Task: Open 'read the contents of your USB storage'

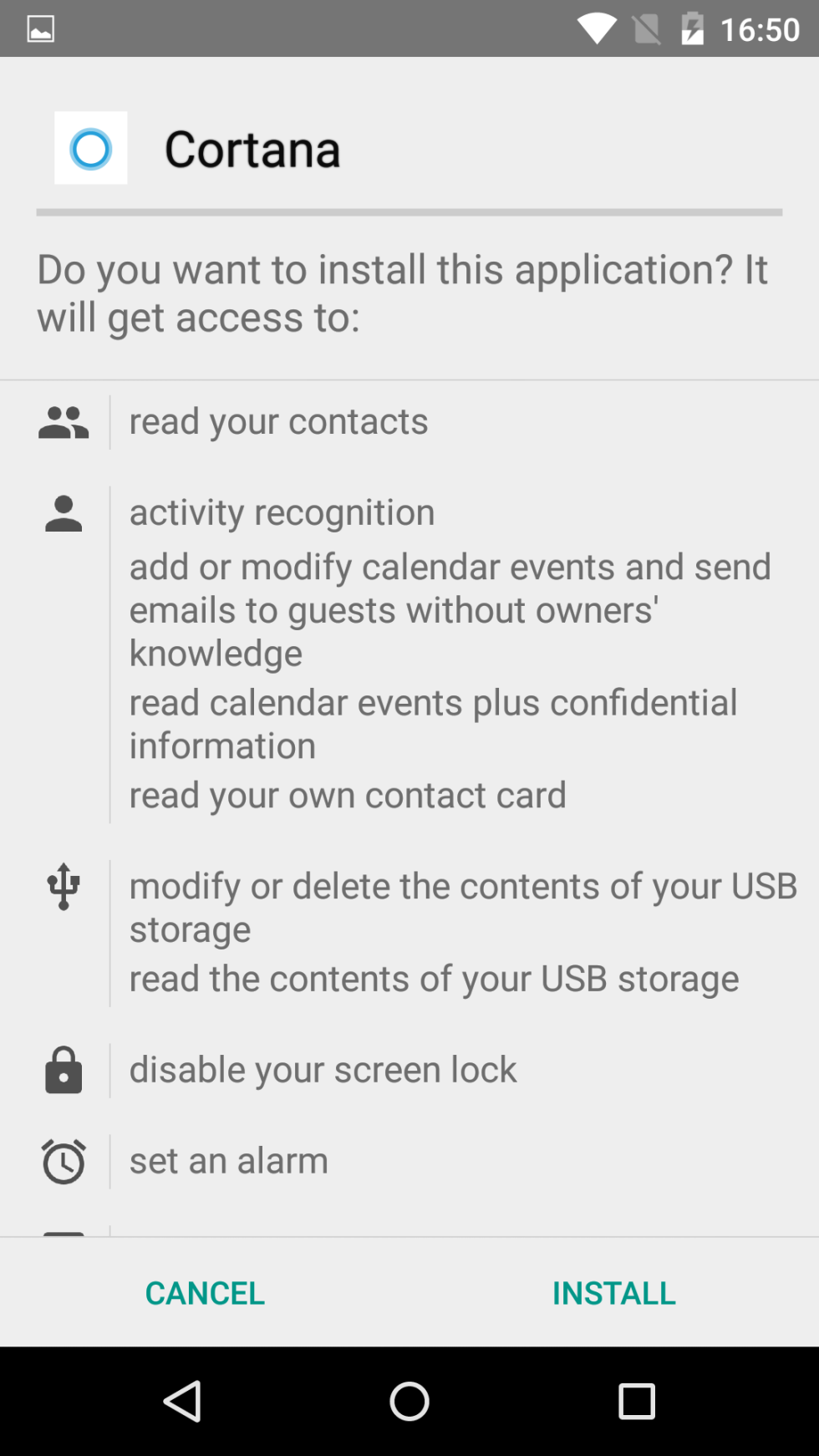Action: pos(434,980)
